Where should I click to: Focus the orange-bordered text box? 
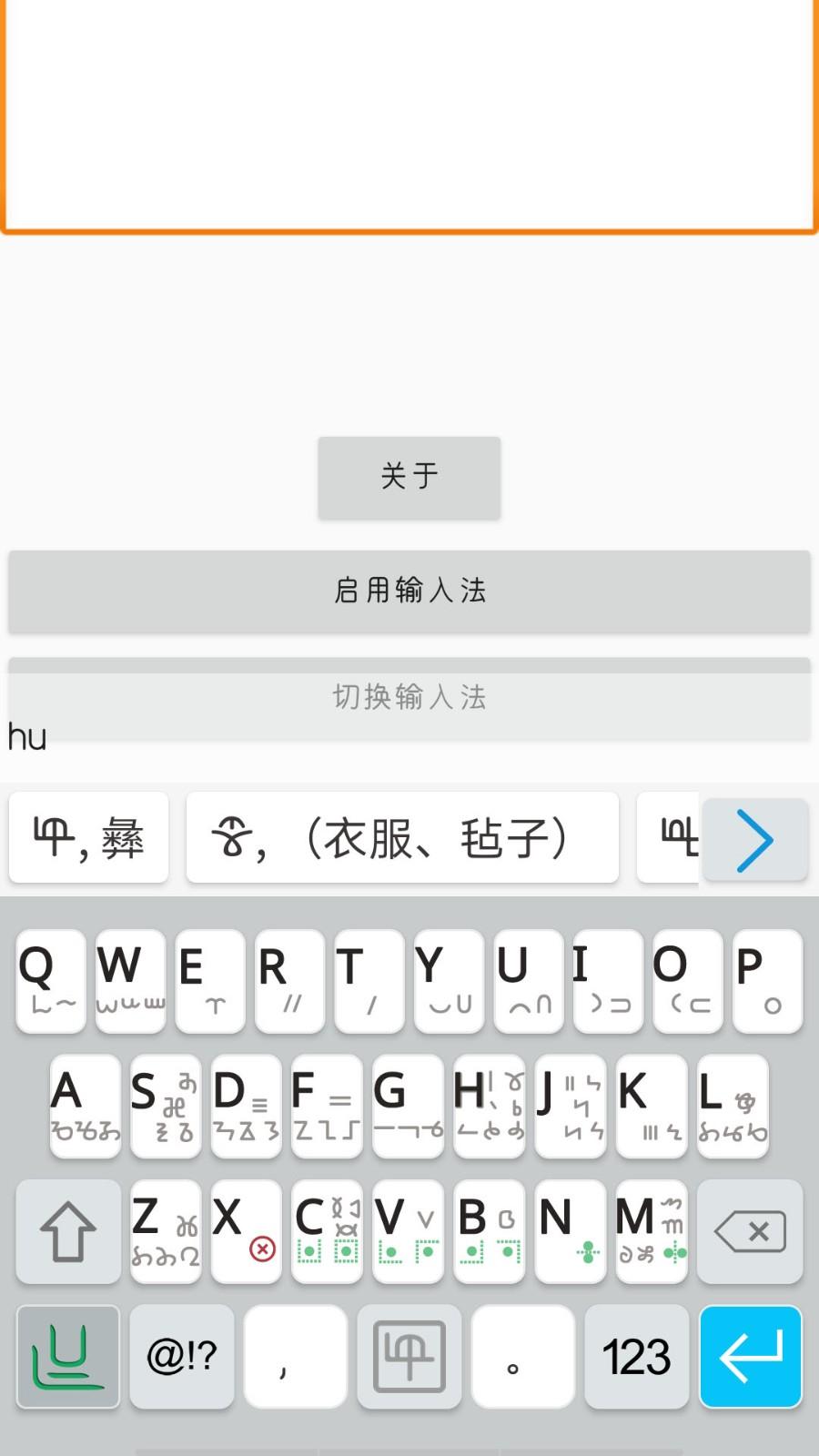point(409,114)
